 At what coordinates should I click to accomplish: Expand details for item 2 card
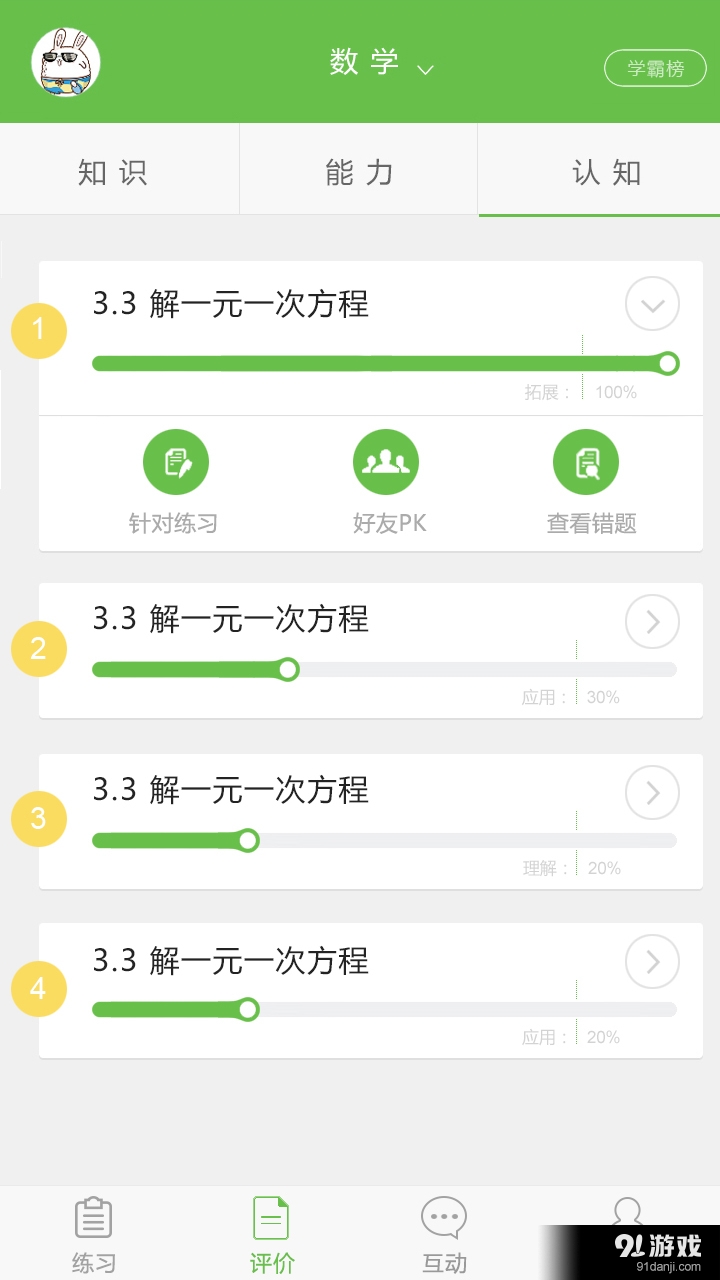click(x=651, y=621)
